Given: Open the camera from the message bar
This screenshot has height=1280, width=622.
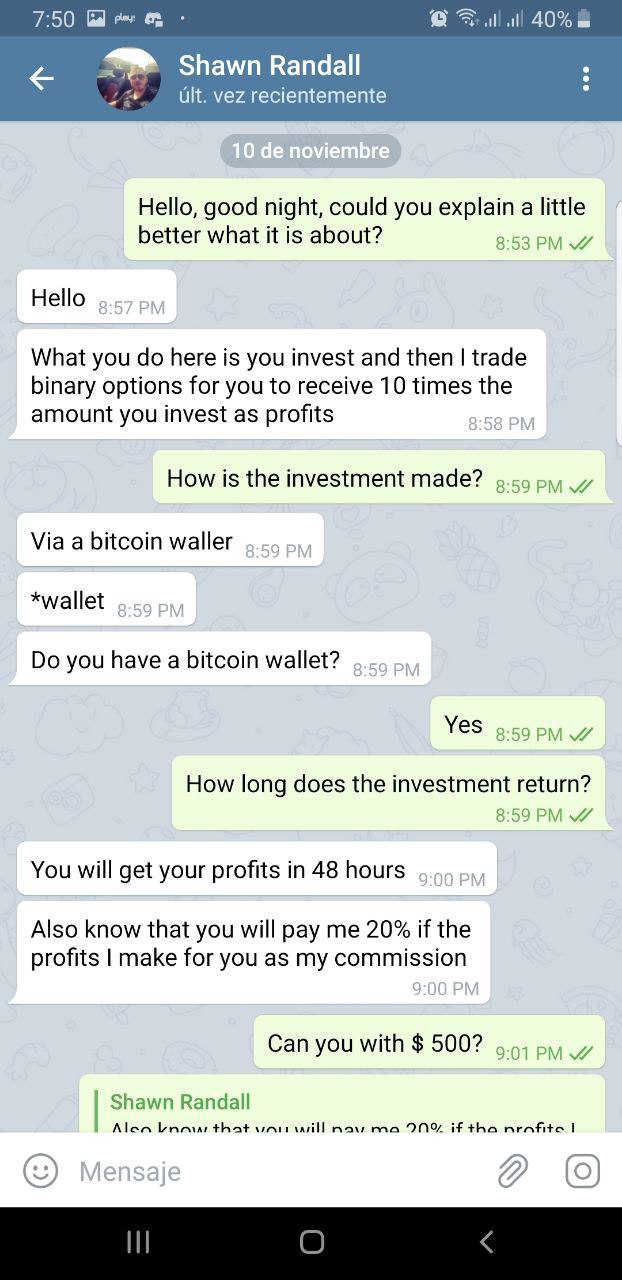Looking at the screenshot, I should (x=582, y=1170).
